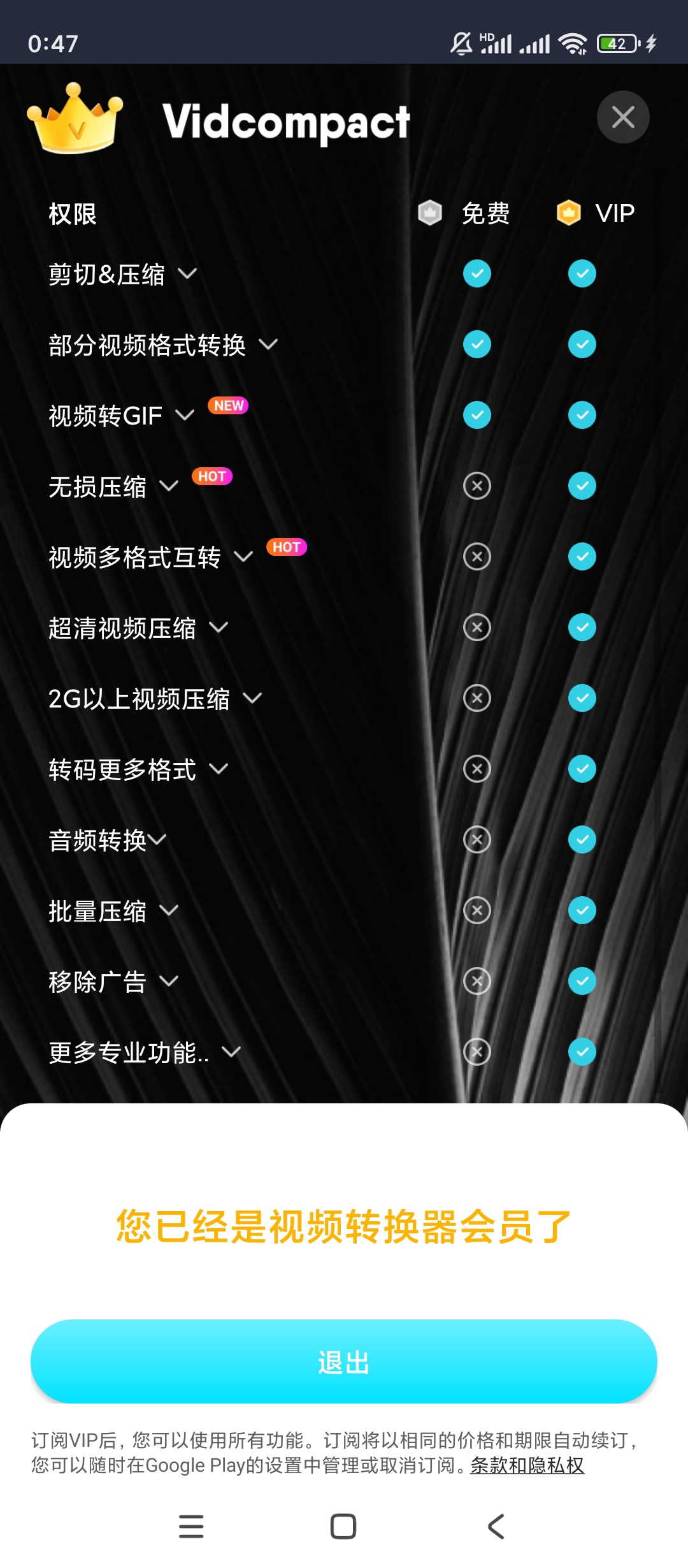The image size is (688, 1568).
Task: Expand the 移除广告 row
Action: point(169,982)
